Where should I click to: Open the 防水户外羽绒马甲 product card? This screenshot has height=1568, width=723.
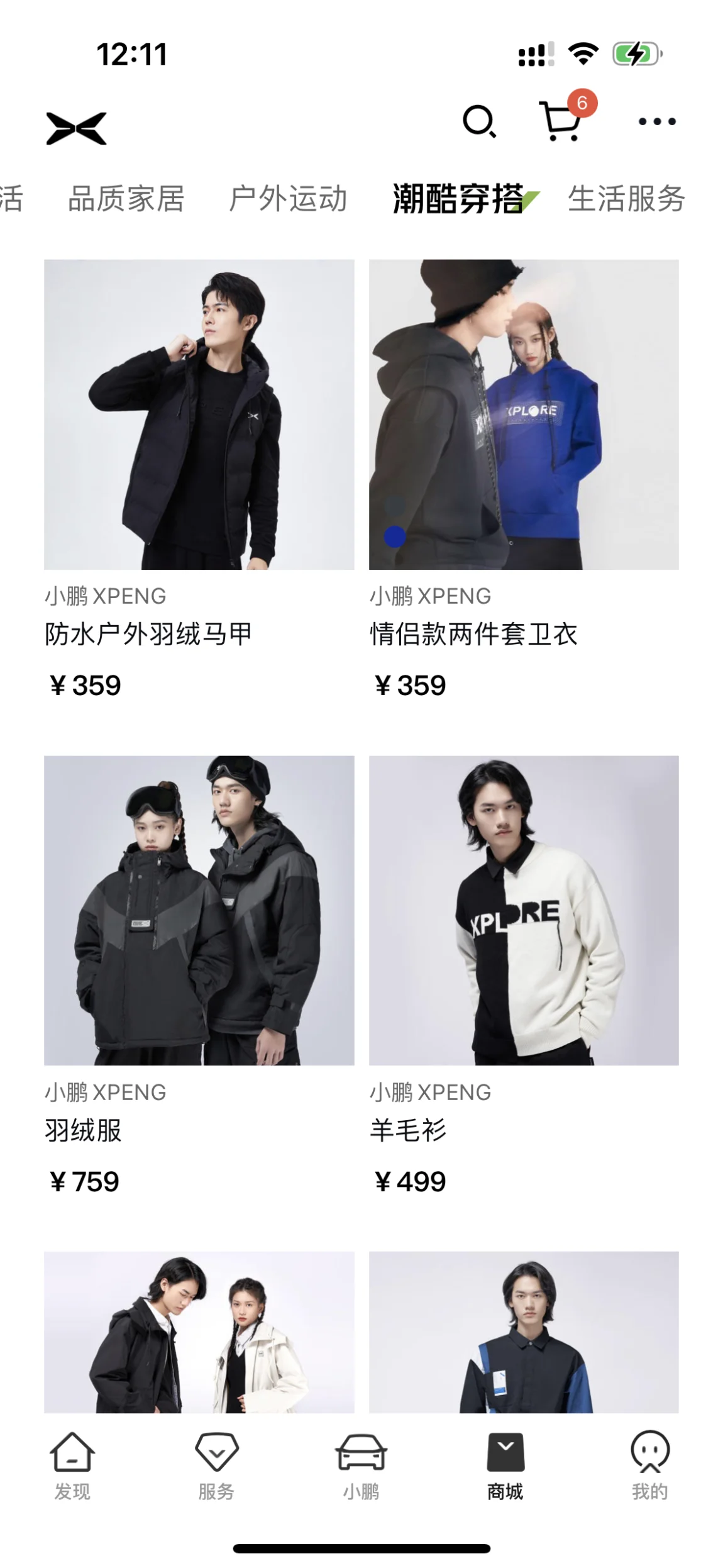coord(199,415)
